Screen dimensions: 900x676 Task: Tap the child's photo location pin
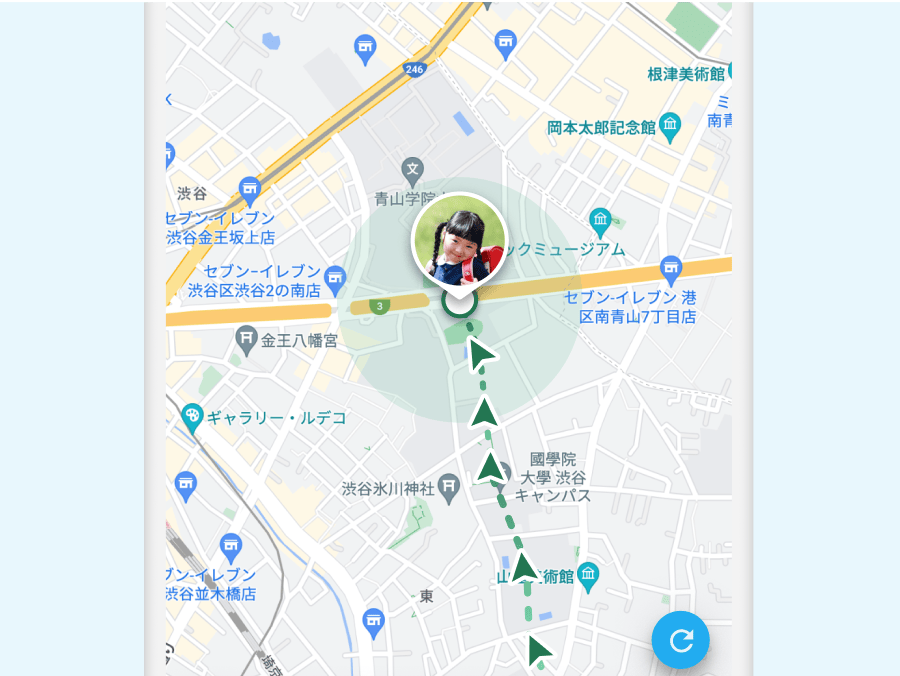459,240
